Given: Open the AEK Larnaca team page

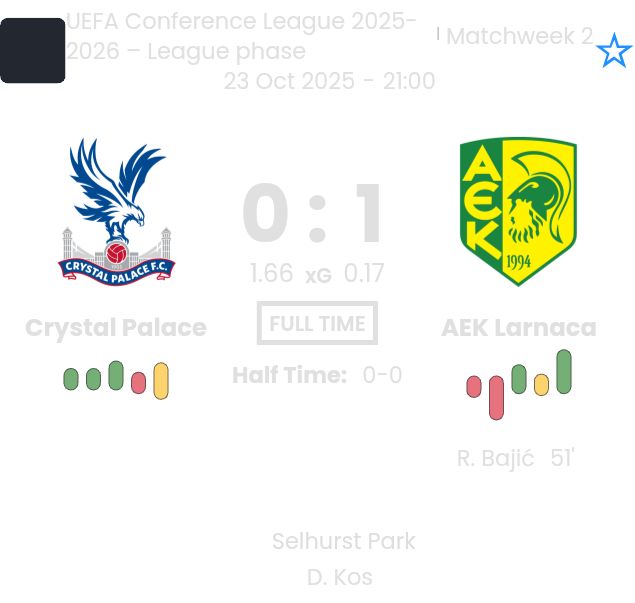Looking at the screenshot, I should point(518,327).
